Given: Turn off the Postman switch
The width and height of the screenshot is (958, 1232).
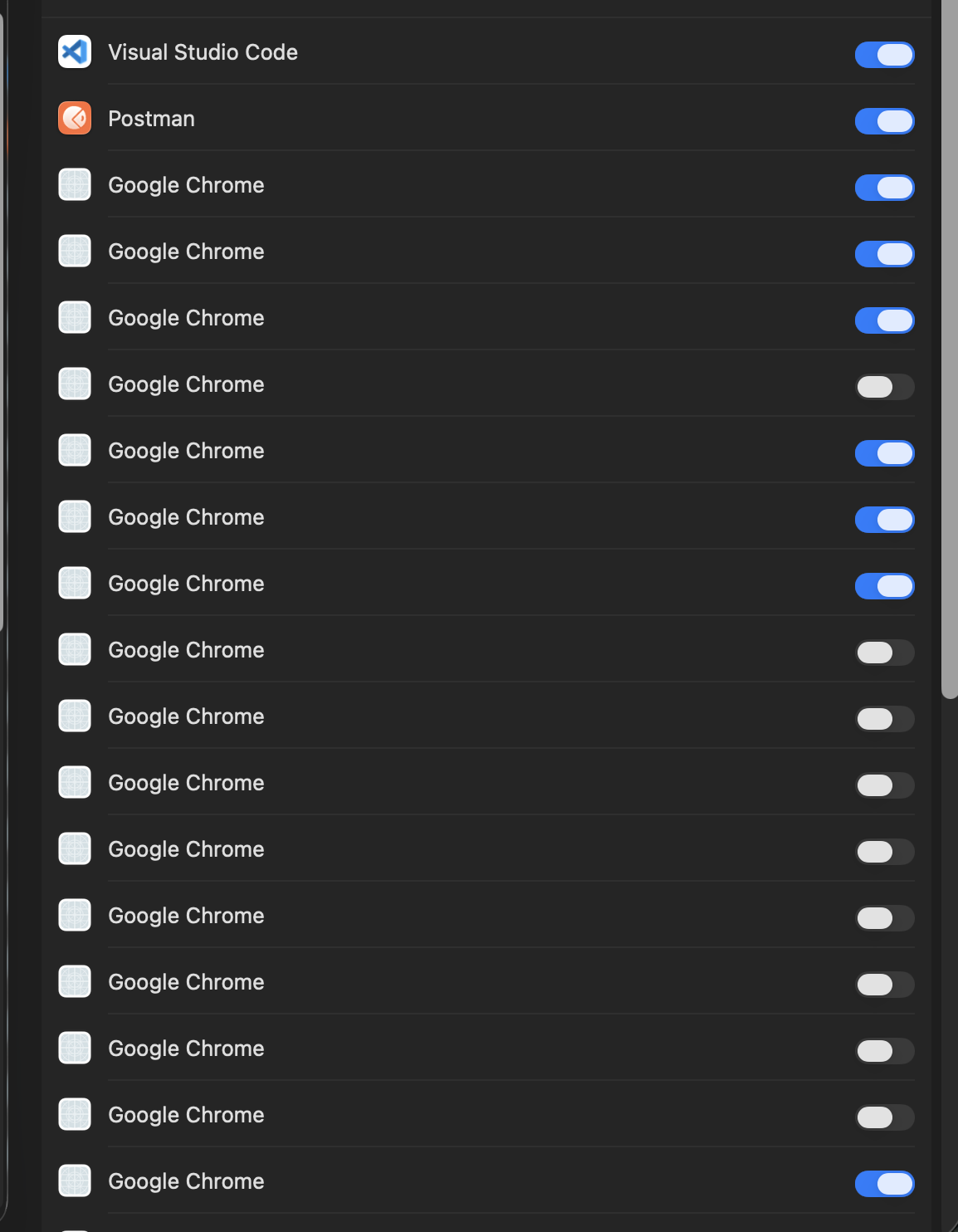Looking at the screenshot, I should pyautogui.click(x=884, y=121).
